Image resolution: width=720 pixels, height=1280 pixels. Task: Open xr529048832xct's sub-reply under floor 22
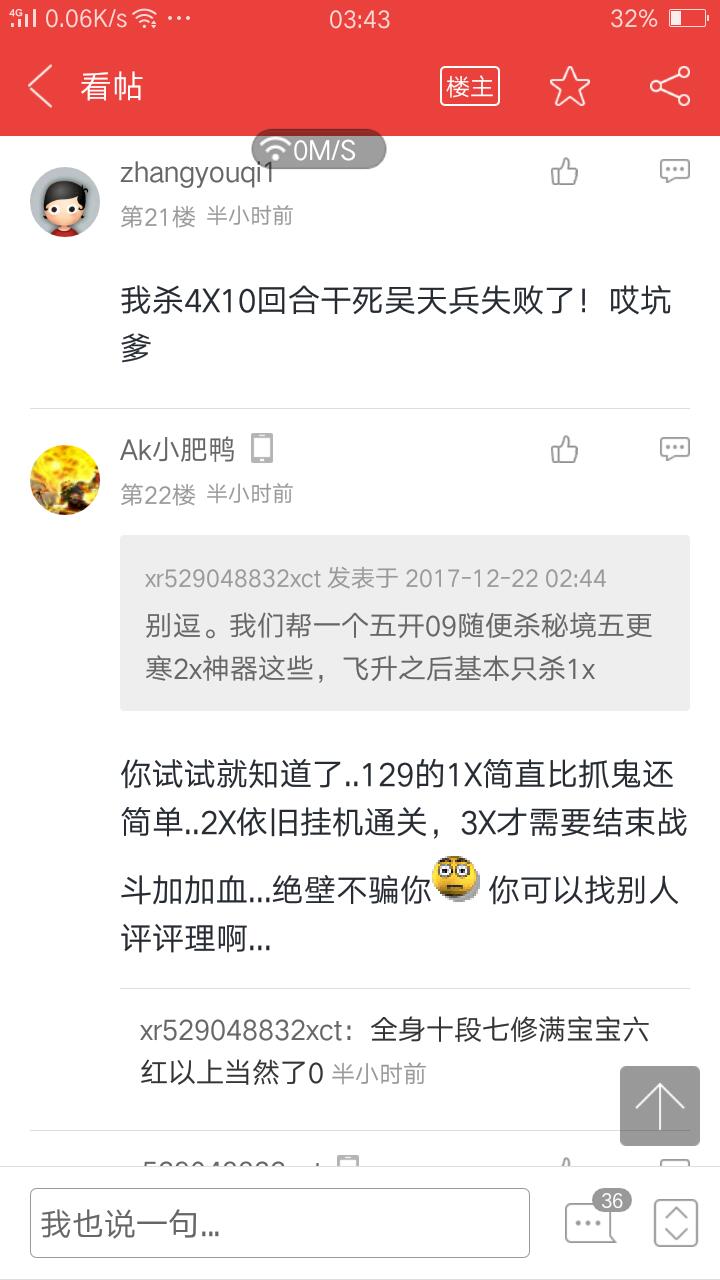tap(395, 1050)
